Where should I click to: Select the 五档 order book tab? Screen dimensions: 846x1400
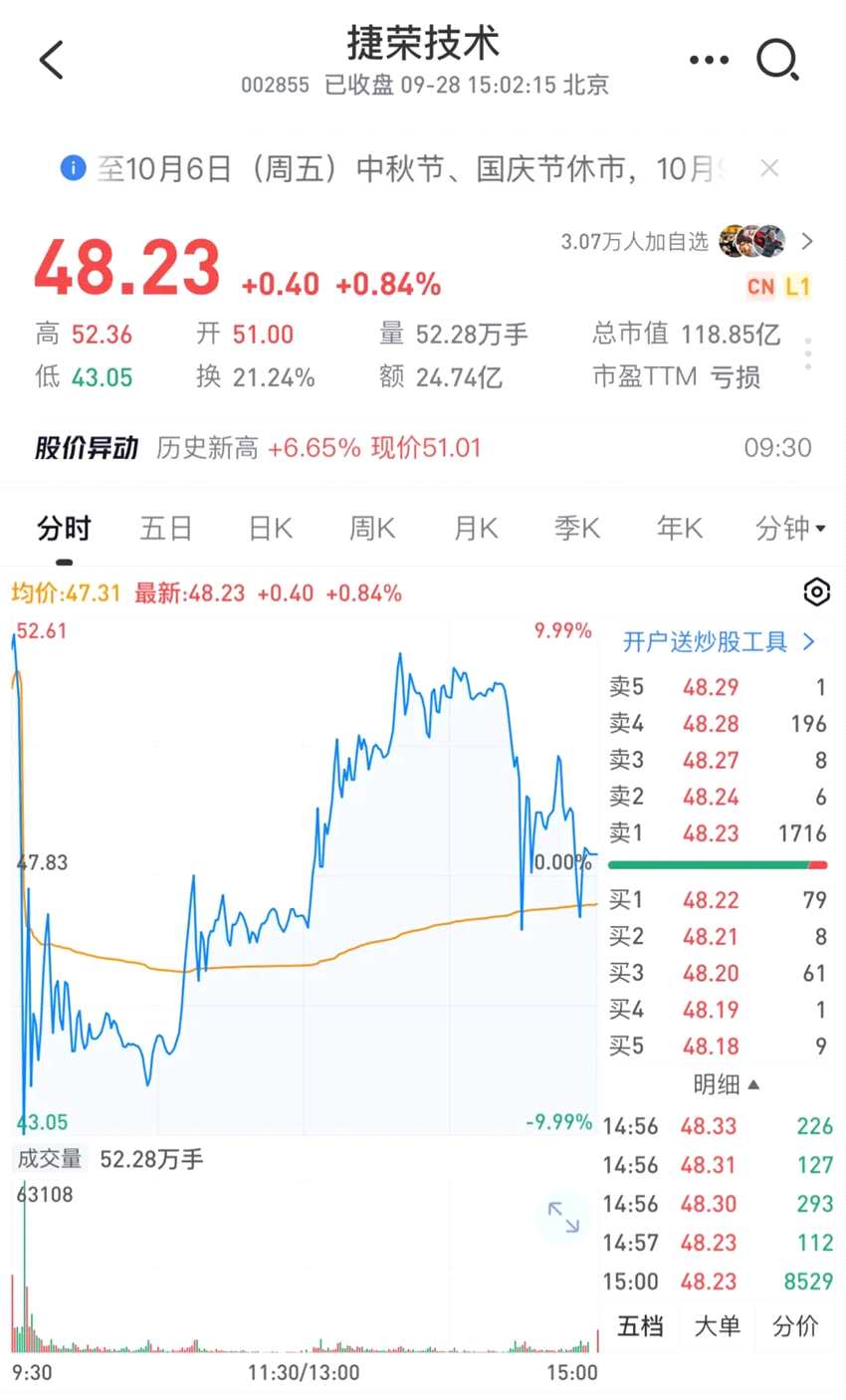click(640, 1325)
